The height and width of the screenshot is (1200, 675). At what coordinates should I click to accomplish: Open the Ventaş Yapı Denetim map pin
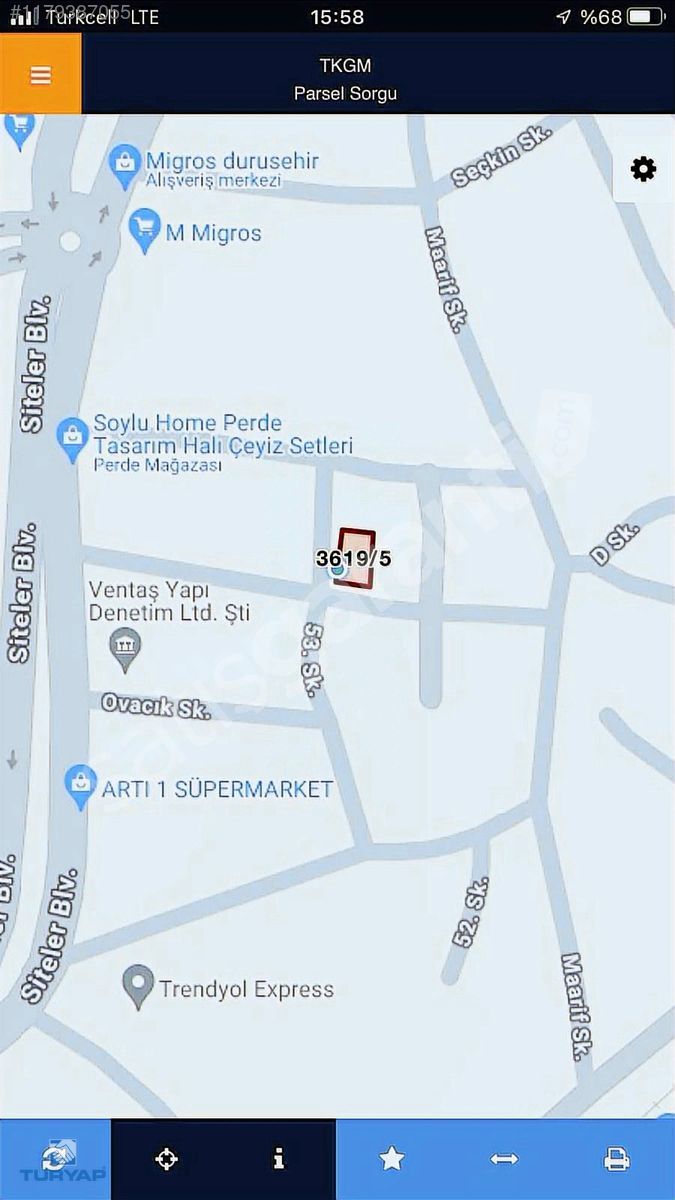click(125, 650)
